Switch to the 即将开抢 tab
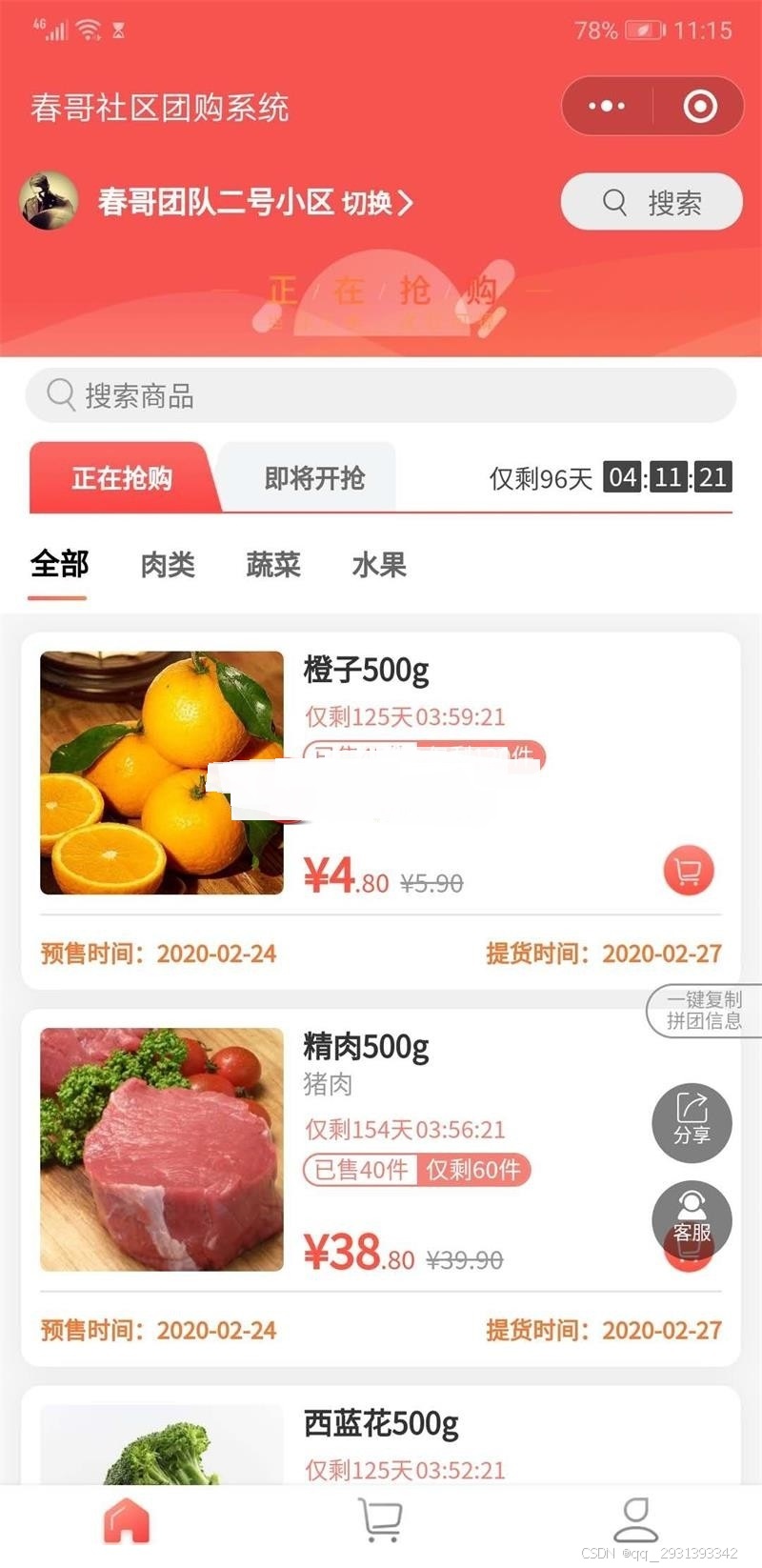This screenshot has height=1568, width=762. pyautogui.click(x=314, y=478)
